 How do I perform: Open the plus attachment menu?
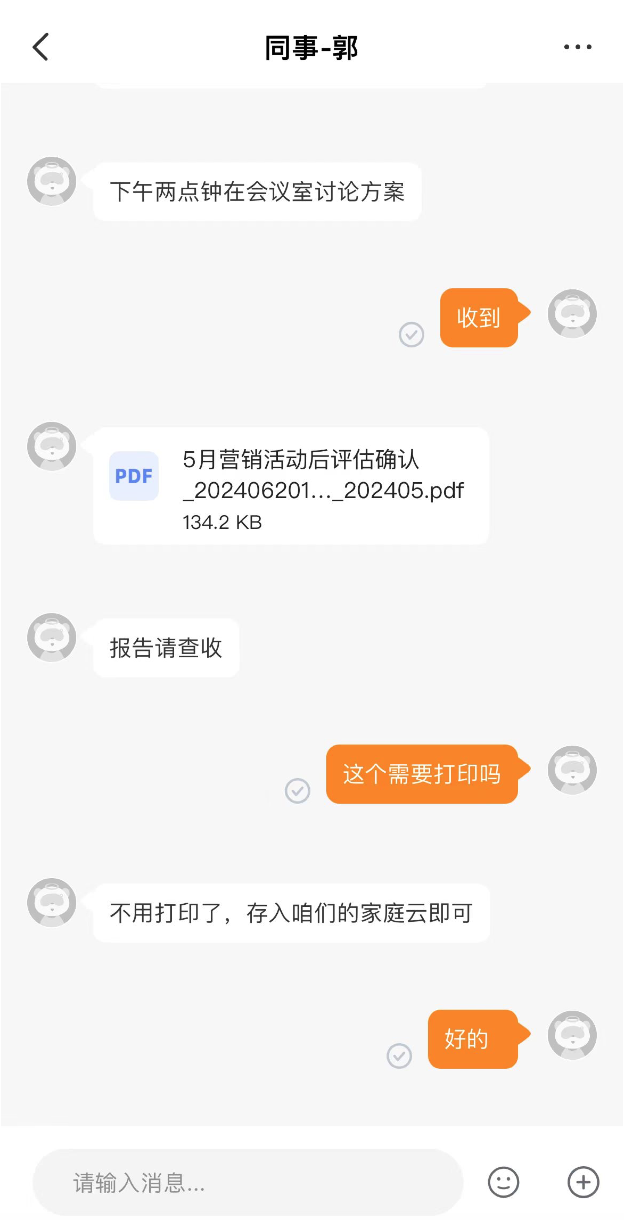[x=583, y=1183]
